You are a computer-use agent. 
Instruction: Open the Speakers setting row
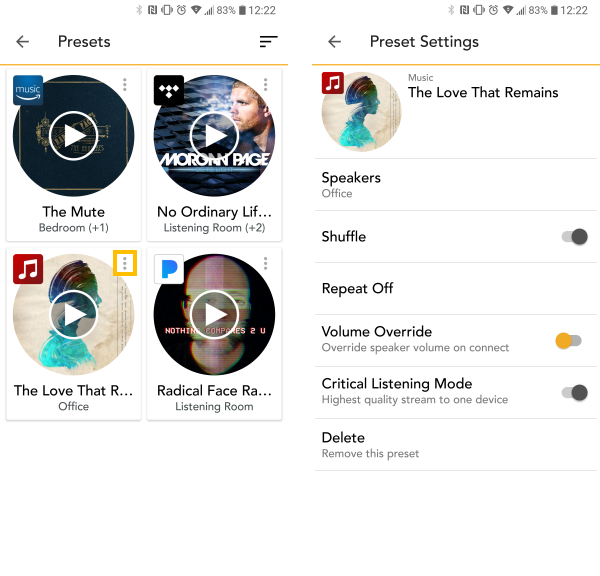[455, 184]
